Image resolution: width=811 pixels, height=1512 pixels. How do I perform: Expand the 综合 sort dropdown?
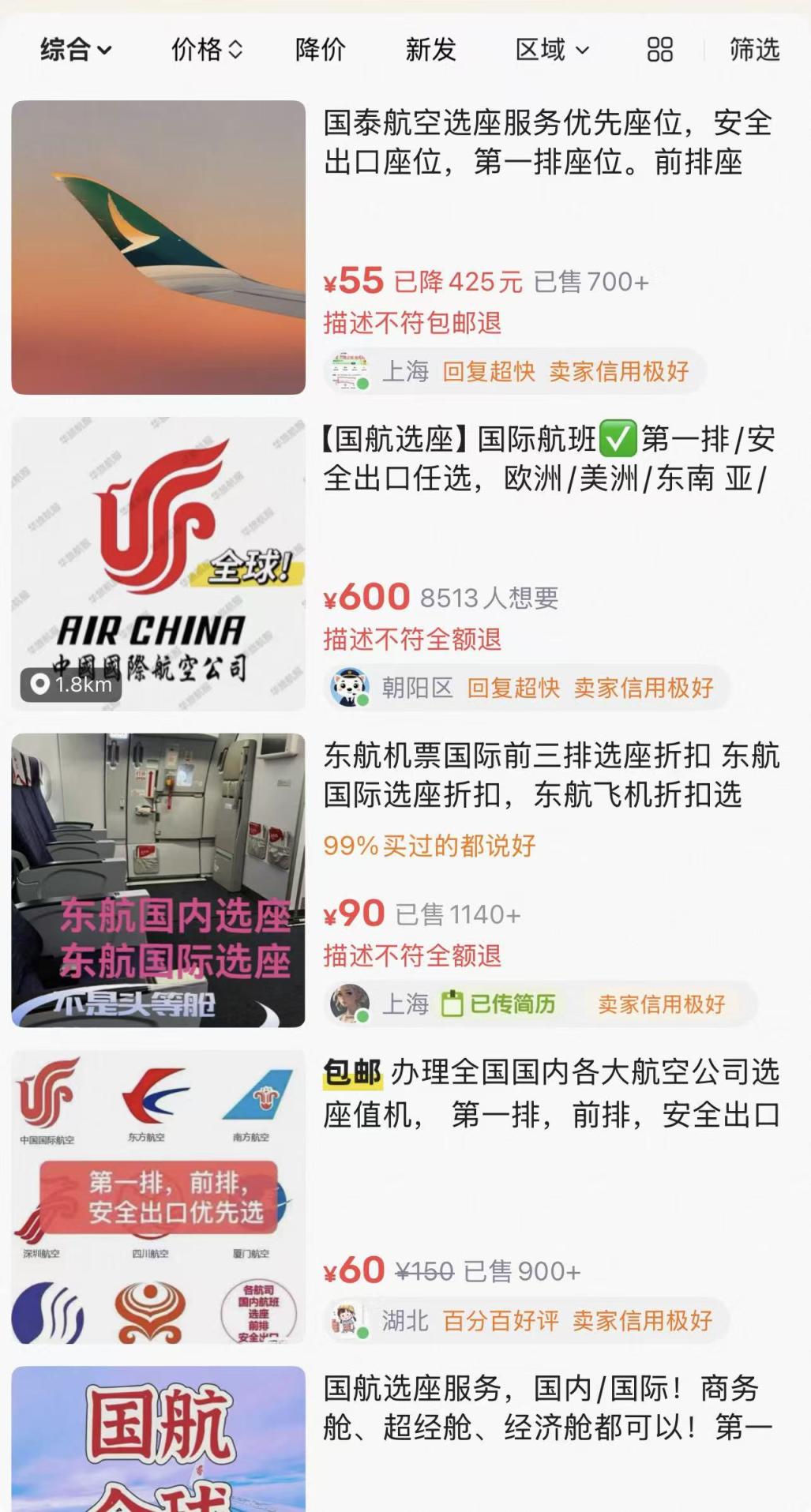tap(76, 50)
